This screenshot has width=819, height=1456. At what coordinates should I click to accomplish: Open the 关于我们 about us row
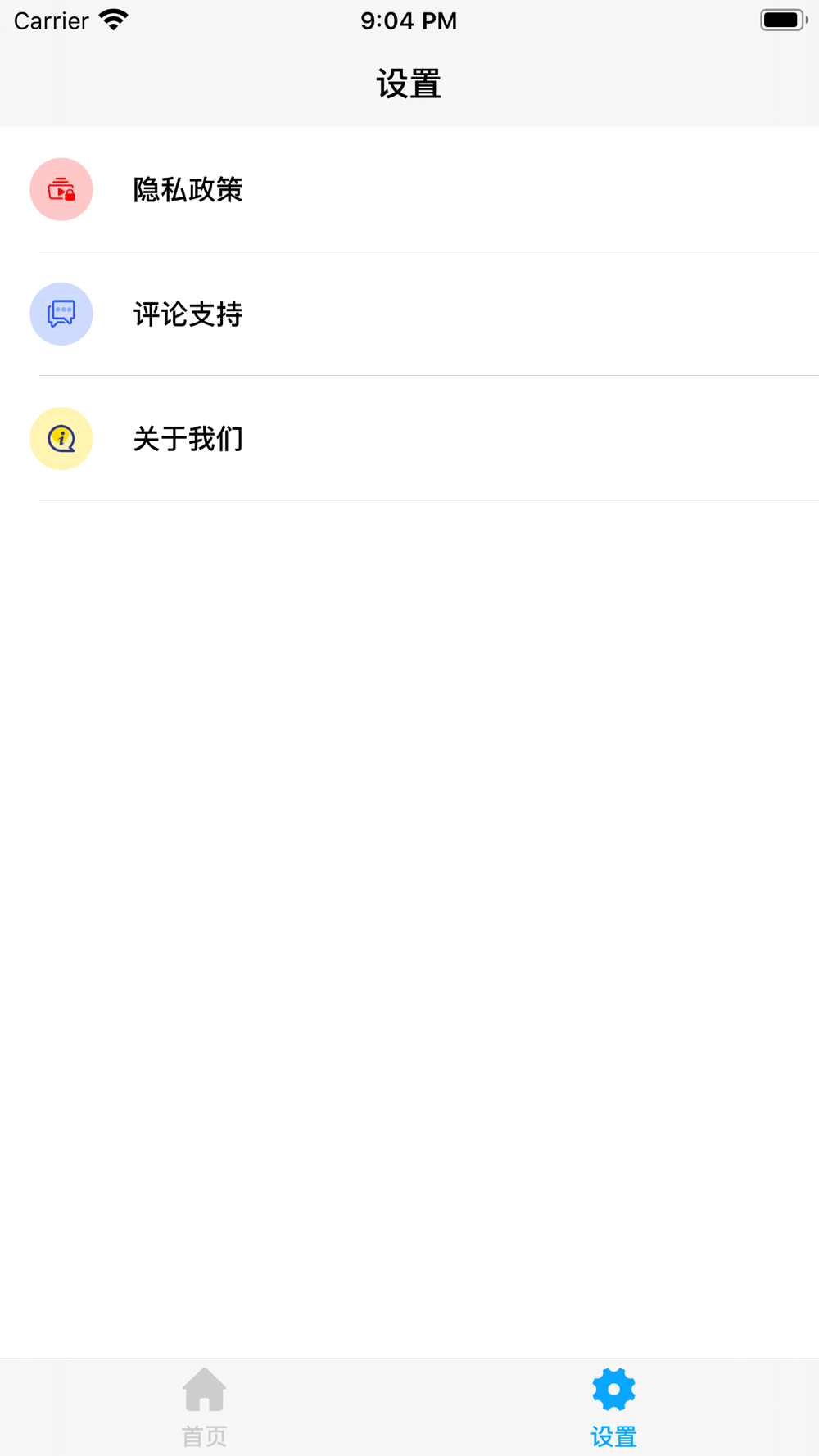[409, 438]
